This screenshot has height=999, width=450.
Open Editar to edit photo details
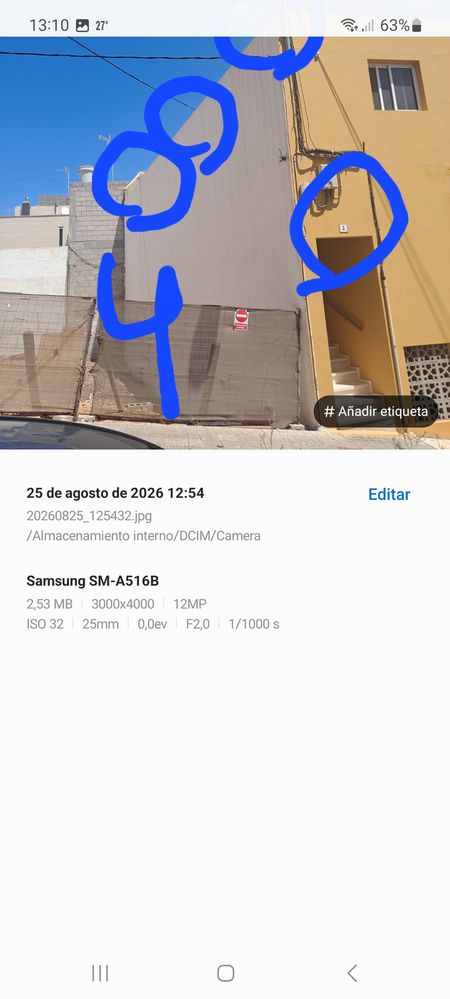[x=389, y=494]
